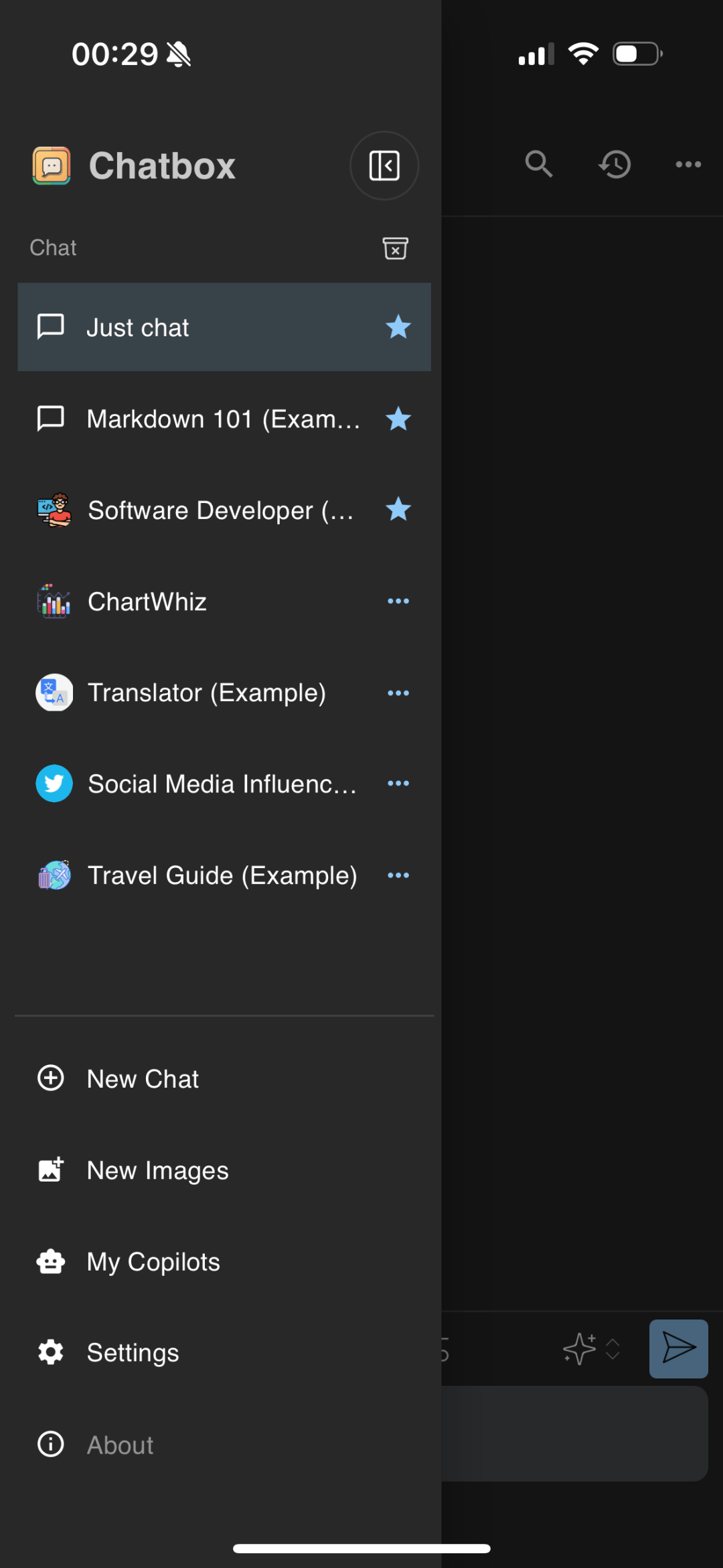This screenshot has width=723, height=1568.
Task: Collapse the sidebar panel
Action: pyautogui.click(x=384, y=165)
